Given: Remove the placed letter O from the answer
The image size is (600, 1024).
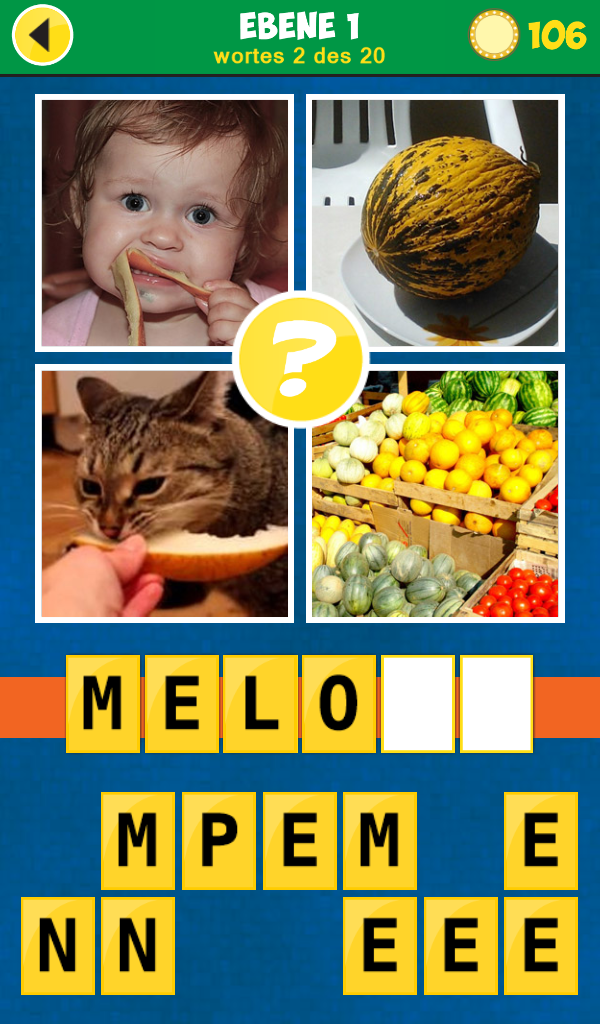Looking at the screenshot, I should pos(339,704).
